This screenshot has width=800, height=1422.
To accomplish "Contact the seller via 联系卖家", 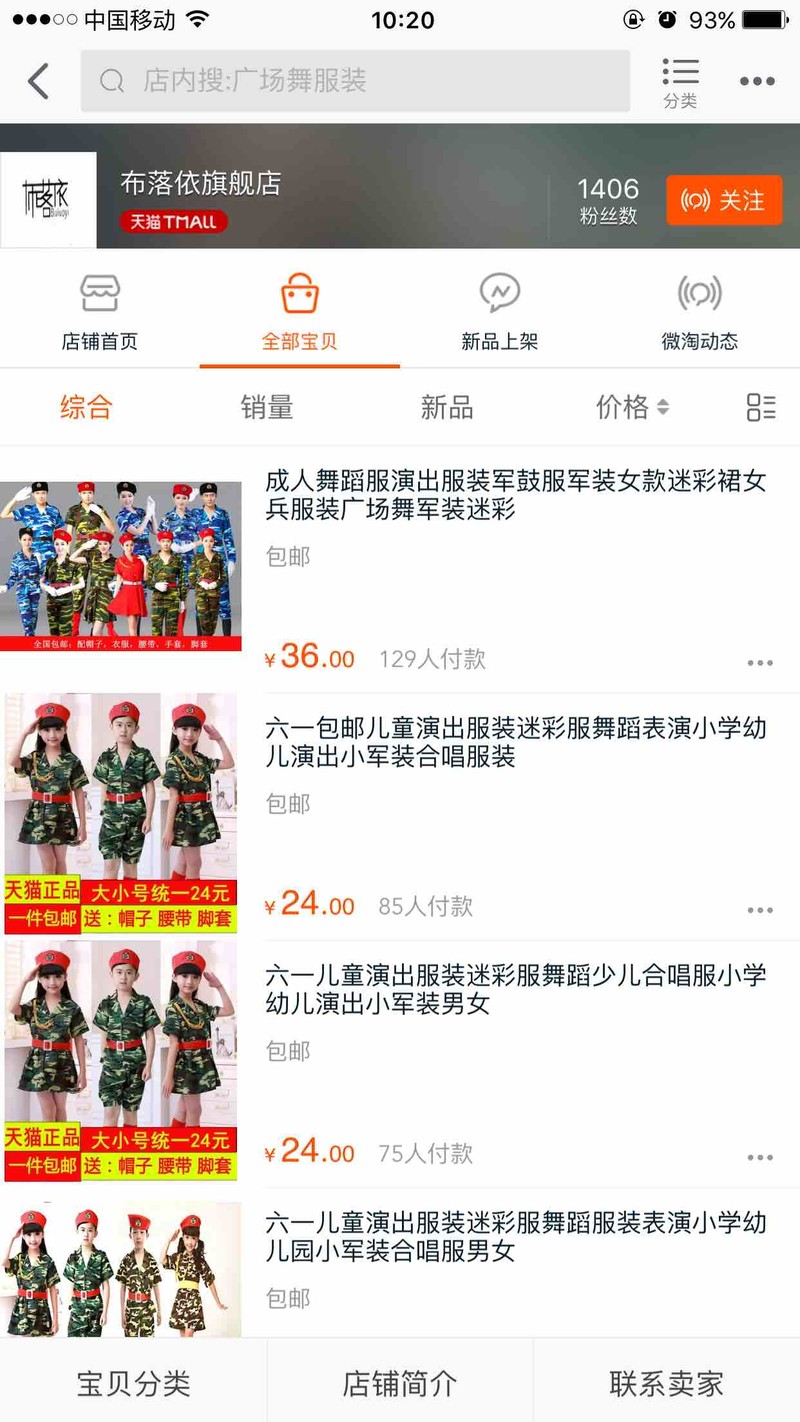I will 667,1383.
